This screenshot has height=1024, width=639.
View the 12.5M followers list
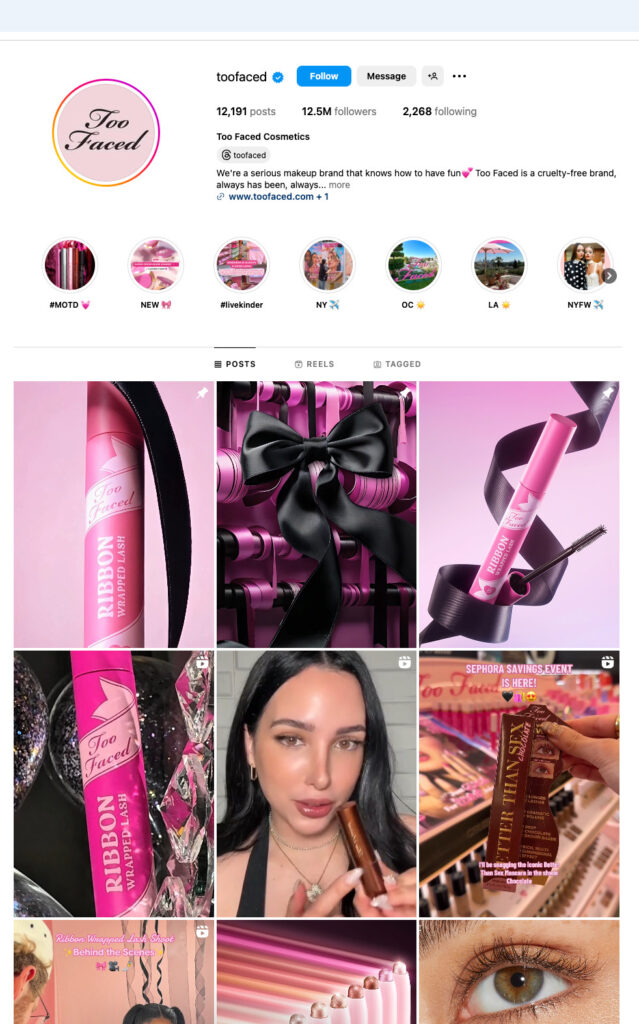pyautogui.click(x=339, y=112)
